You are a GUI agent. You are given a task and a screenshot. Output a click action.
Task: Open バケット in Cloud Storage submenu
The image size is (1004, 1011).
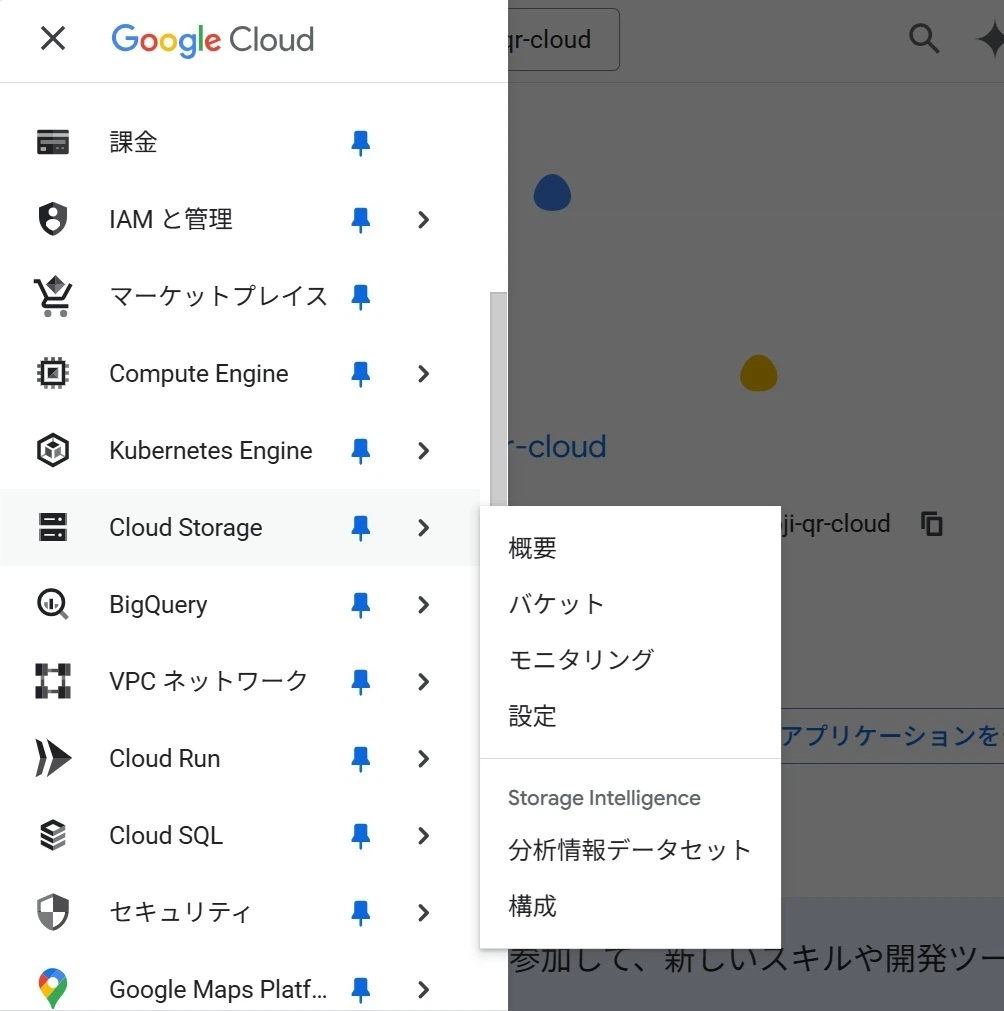click(x=556, y=604)
